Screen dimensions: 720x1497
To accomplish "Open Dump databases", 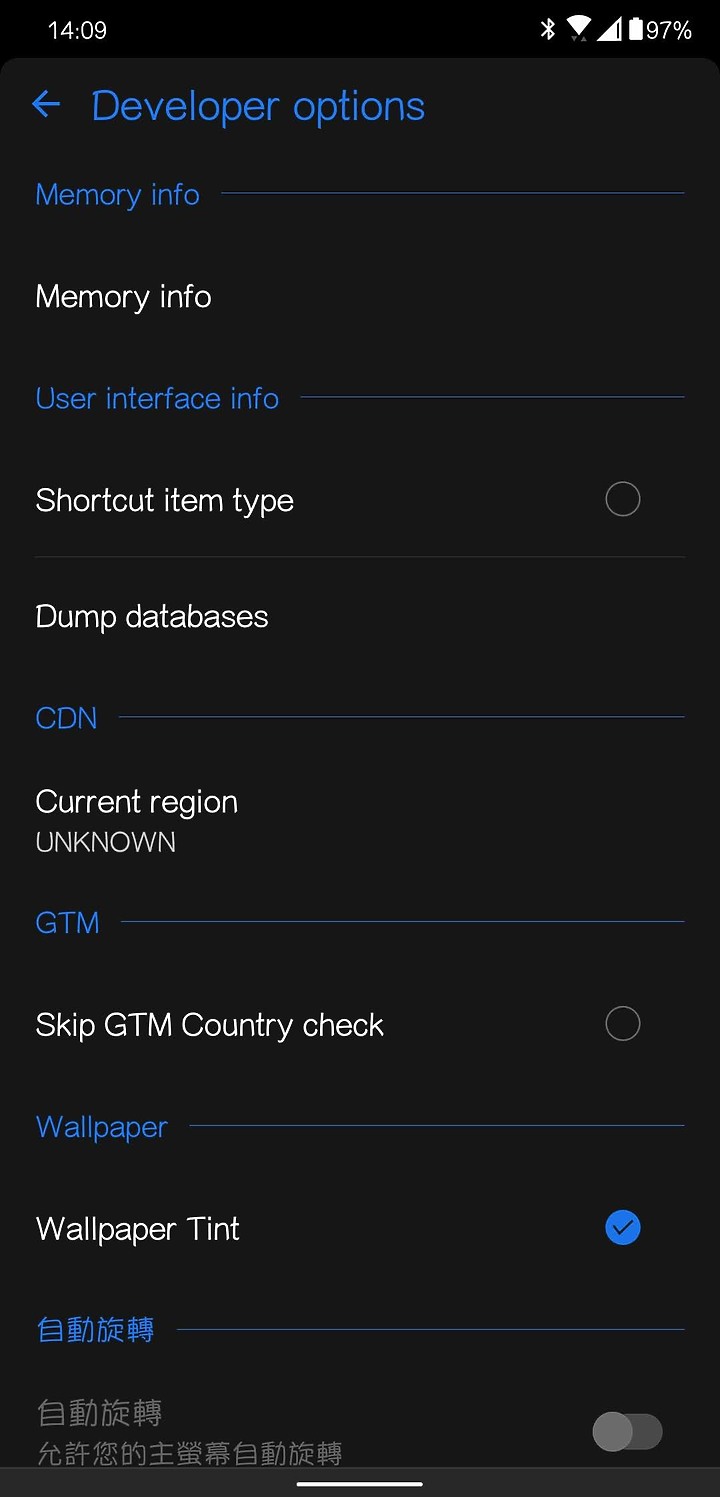I will [360, 616].
